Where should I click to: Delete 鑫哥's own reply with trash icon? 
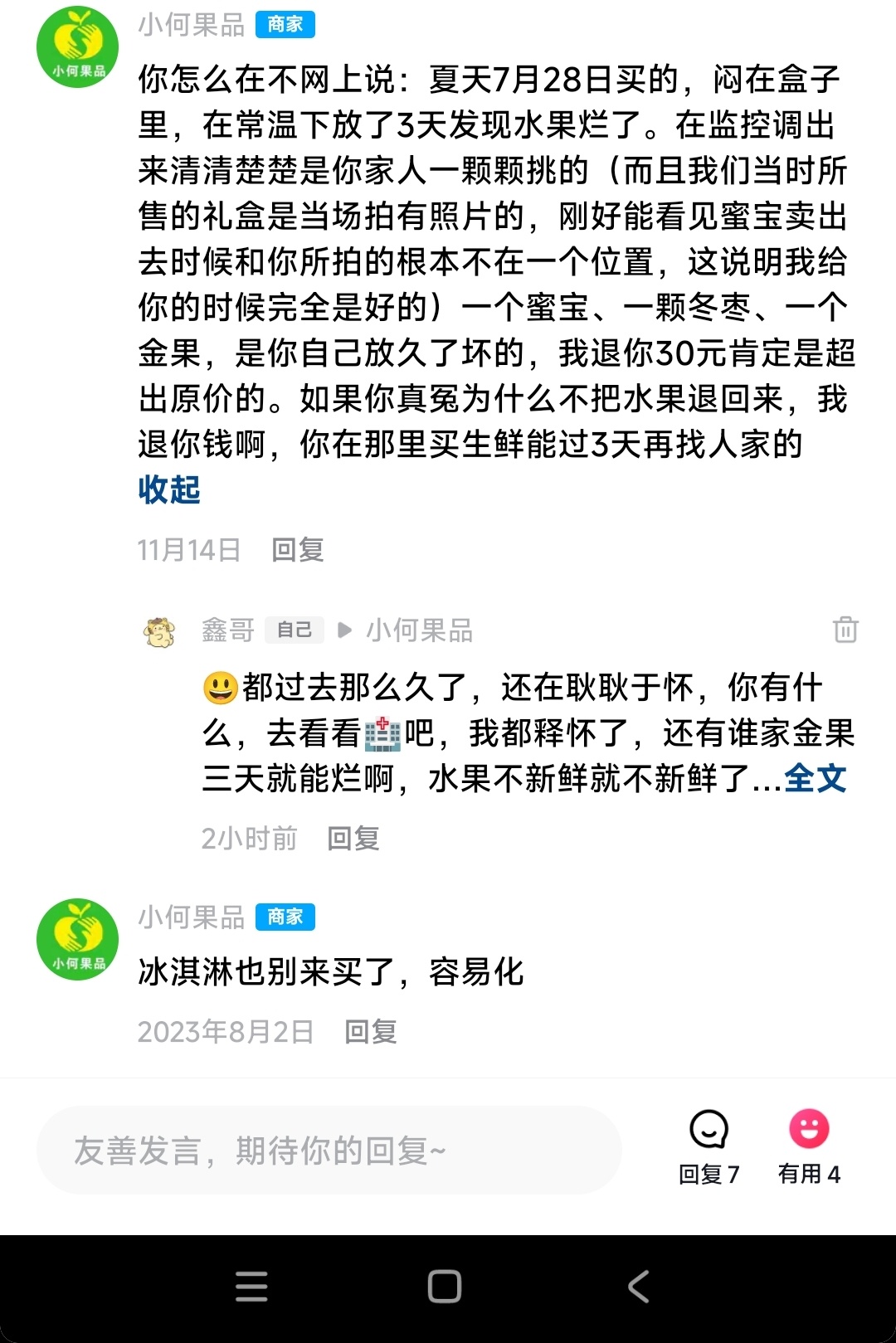845,630
